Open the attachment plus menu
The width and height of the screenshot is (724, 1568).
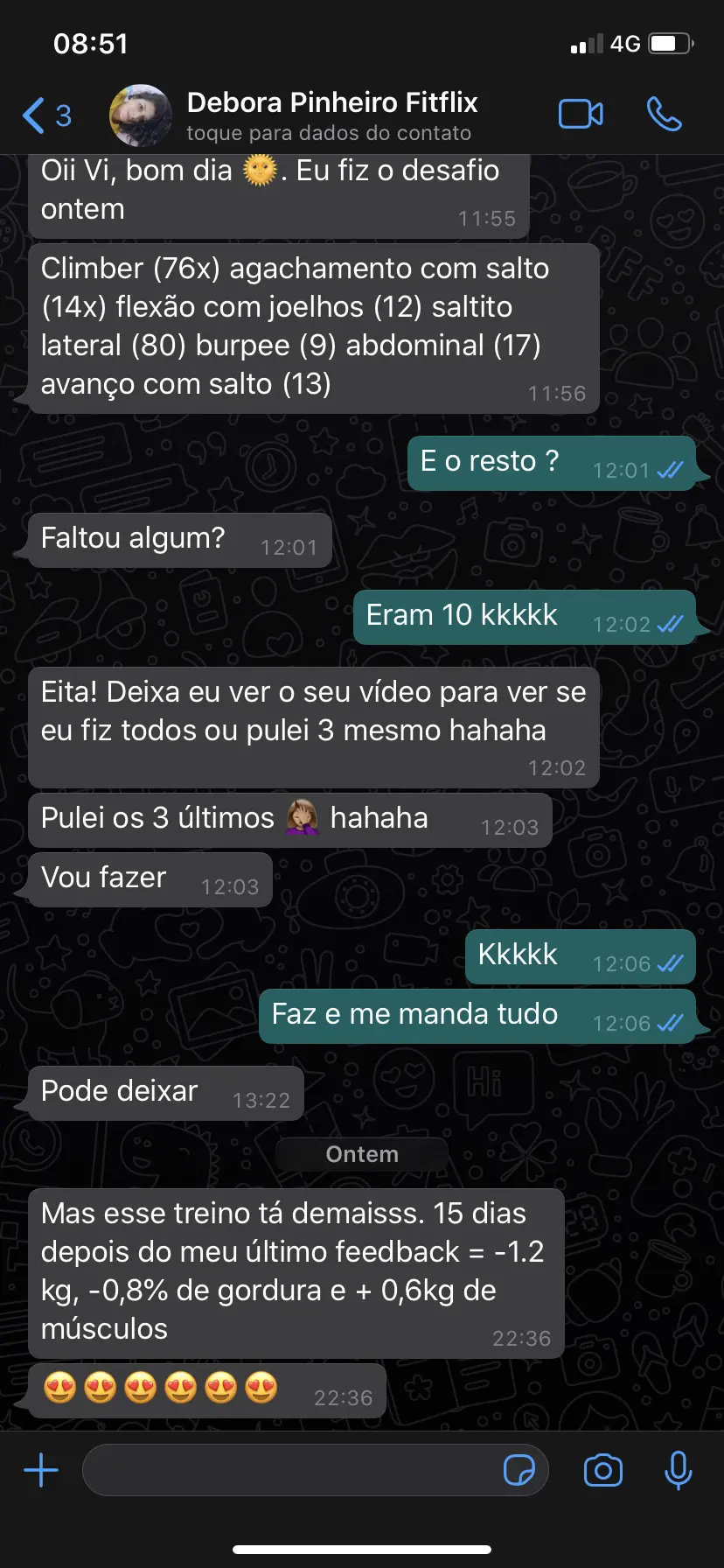[41, 1470]
